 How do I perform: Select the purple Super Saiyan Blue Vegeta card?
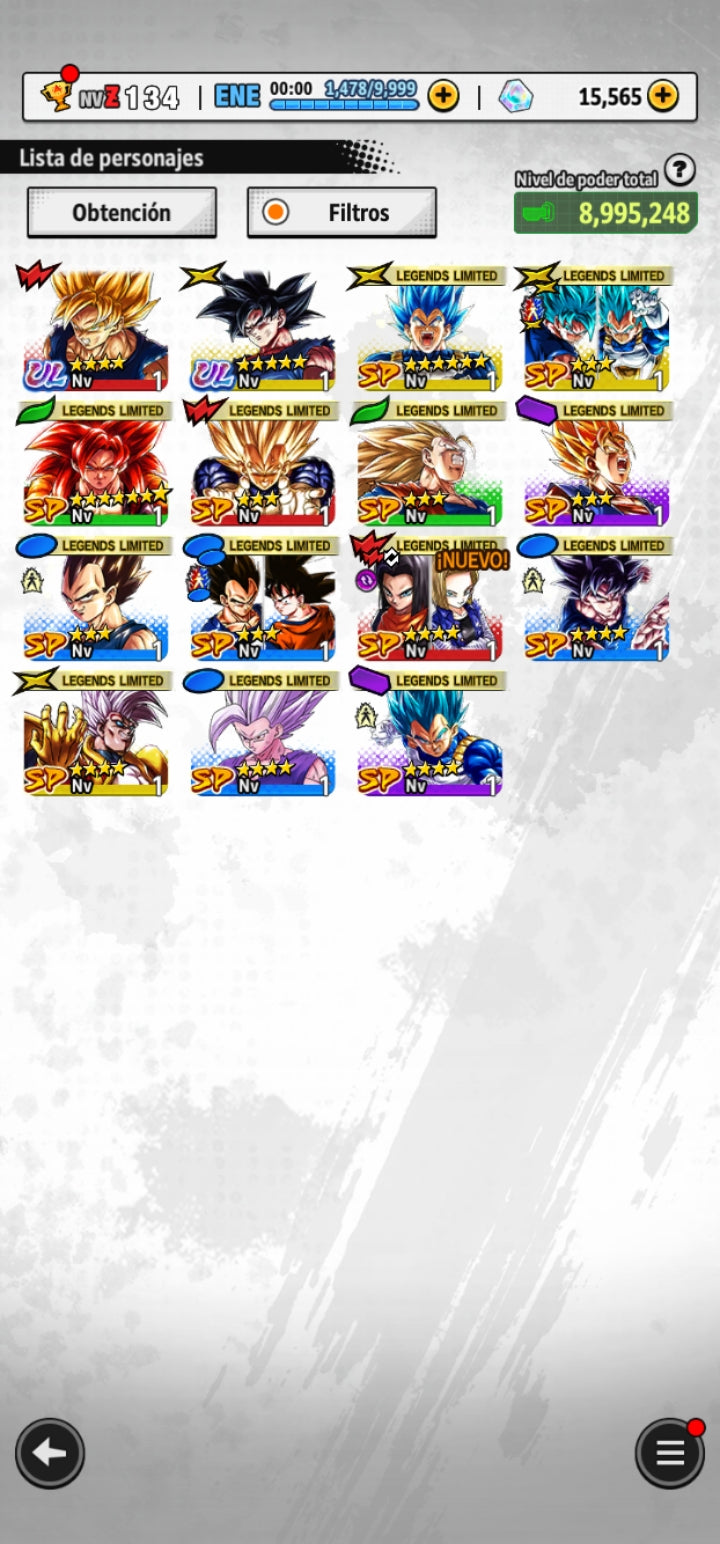pyautogui.click(x=430, y=735)
